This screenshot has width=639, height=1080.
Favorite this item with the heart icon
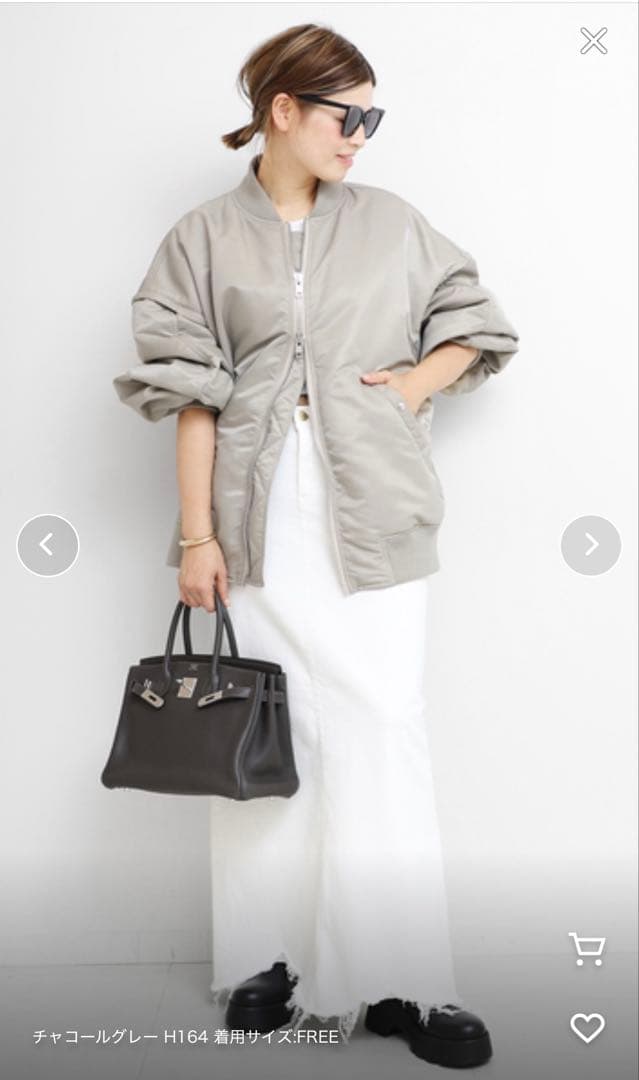pyautogui.click(x=587, y=1027)
